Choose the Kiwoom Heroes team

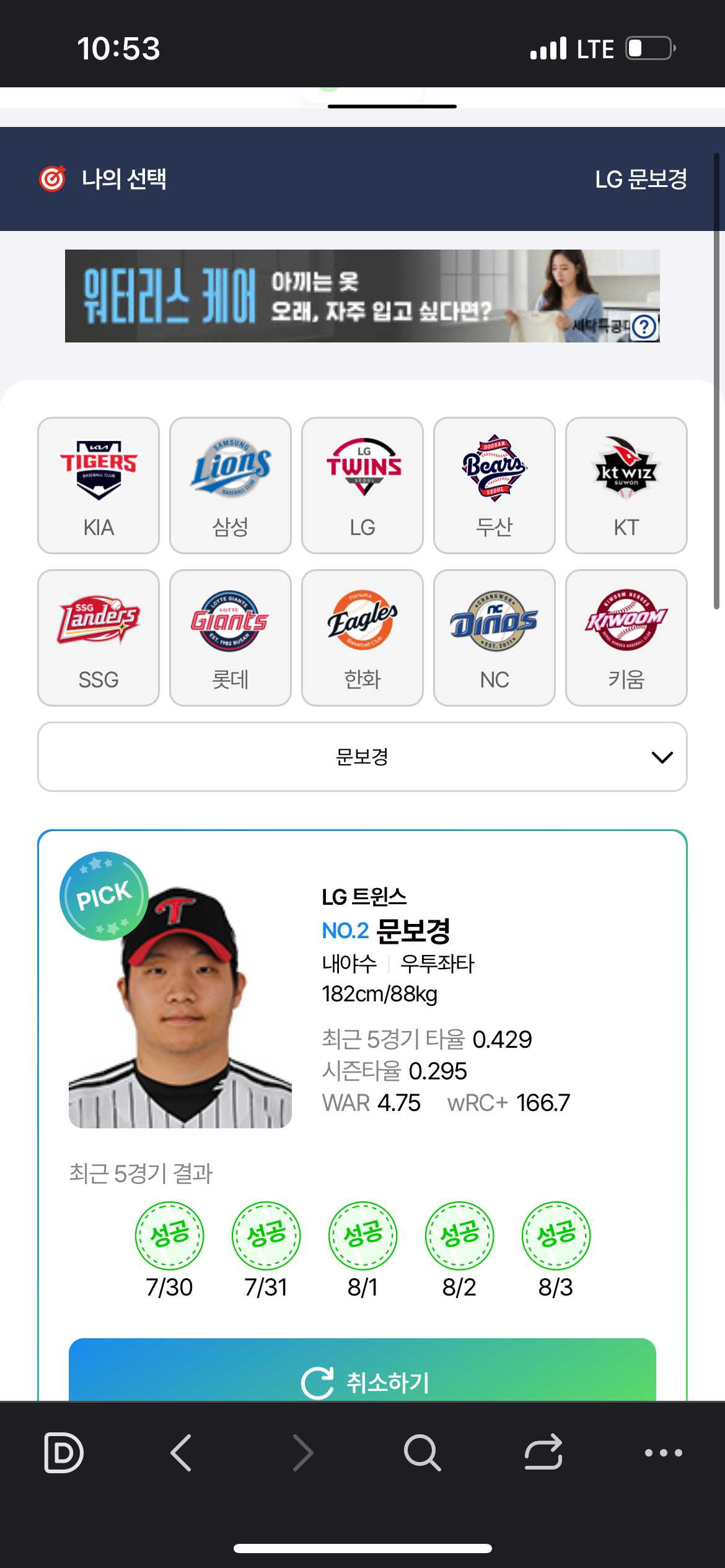[626, 637]
